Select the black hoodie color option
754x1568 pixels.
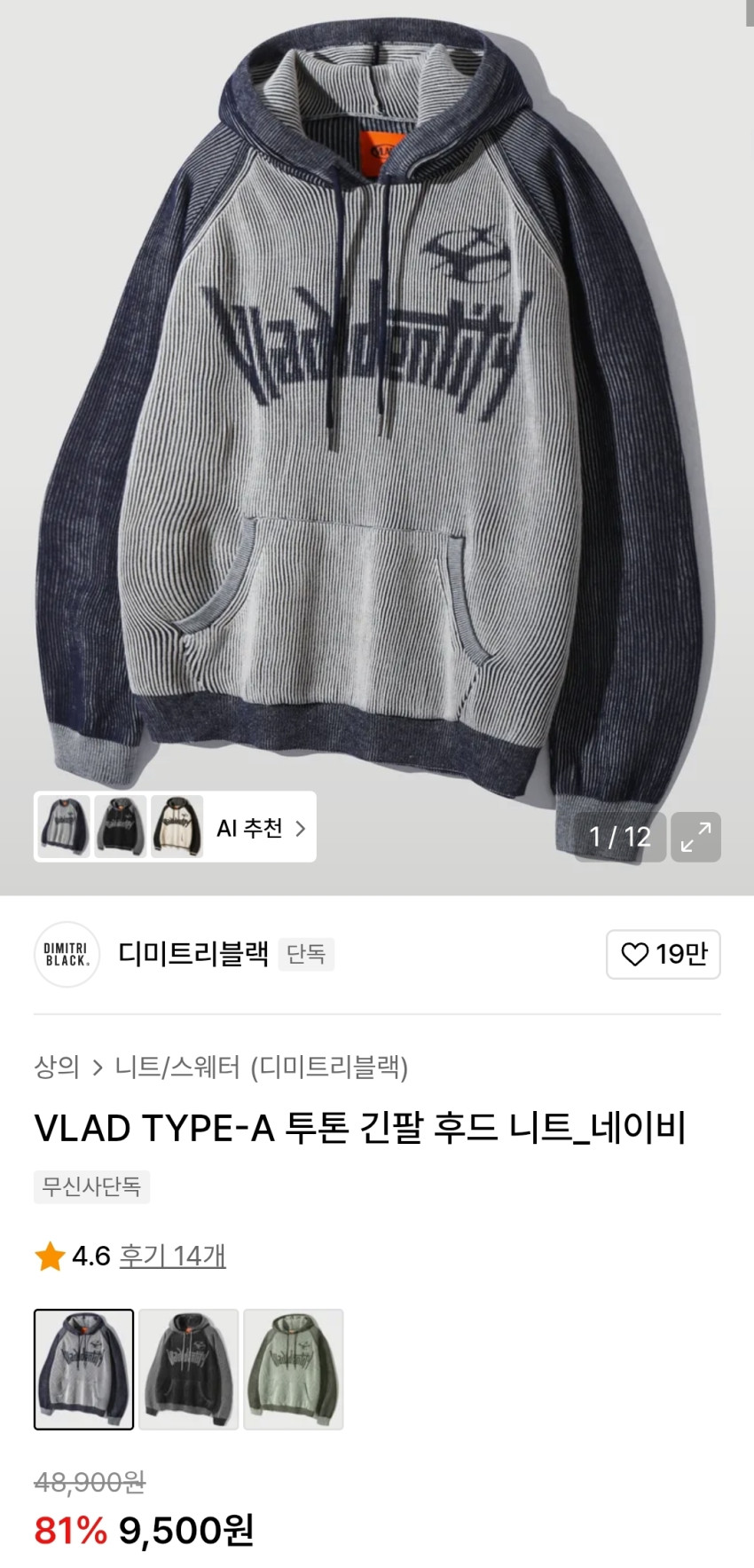pyautogui.click(x=188, y=1369)
